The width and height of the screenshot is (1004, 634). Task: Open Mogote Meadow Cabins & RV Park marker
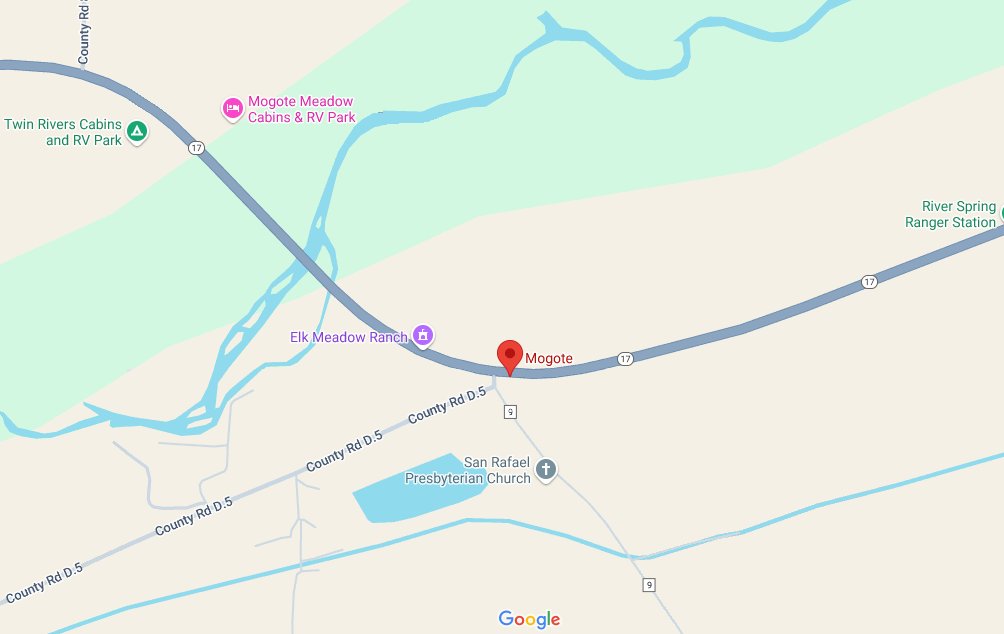(x=233, y=108)
